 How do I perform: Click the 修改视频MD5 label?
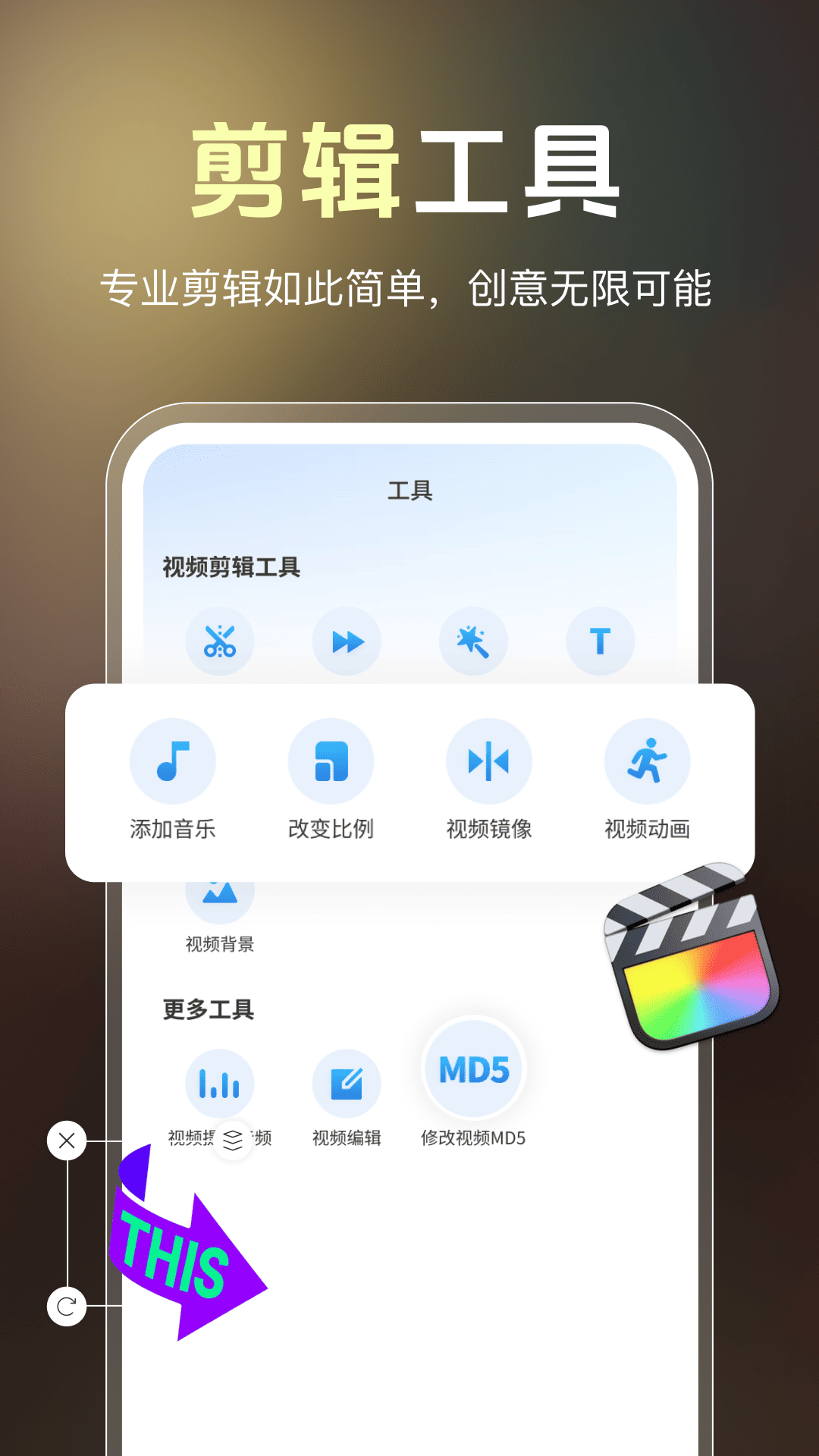475,1137
